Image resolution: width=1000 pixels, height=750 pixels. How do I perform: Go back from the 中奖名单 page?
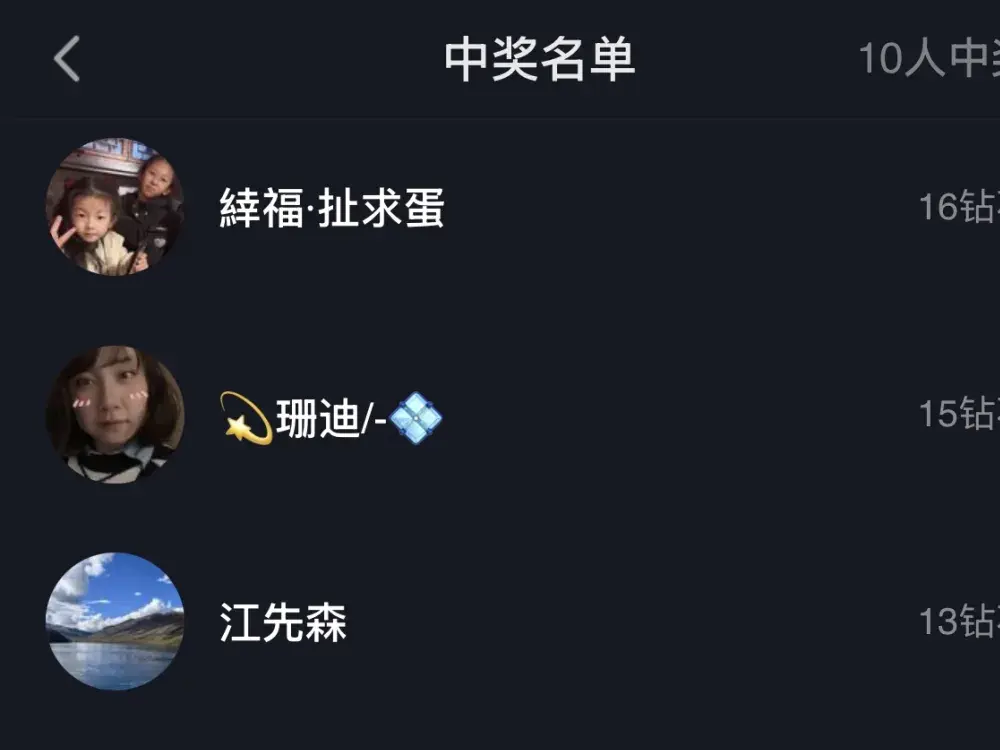coord(67,60)
